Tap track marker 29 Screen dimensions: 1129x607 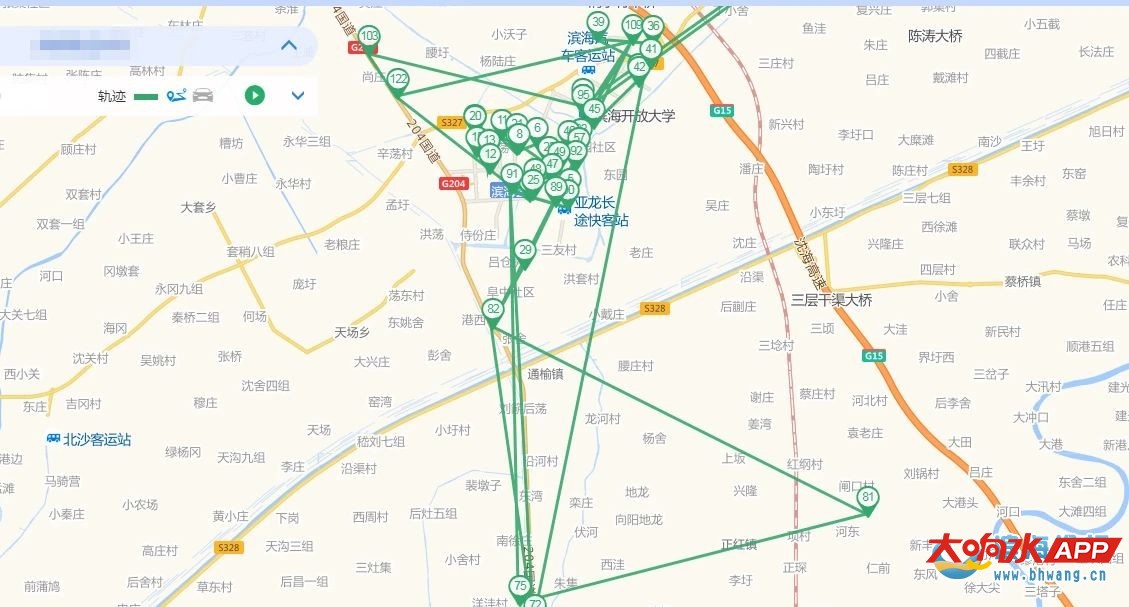(525, 250)
